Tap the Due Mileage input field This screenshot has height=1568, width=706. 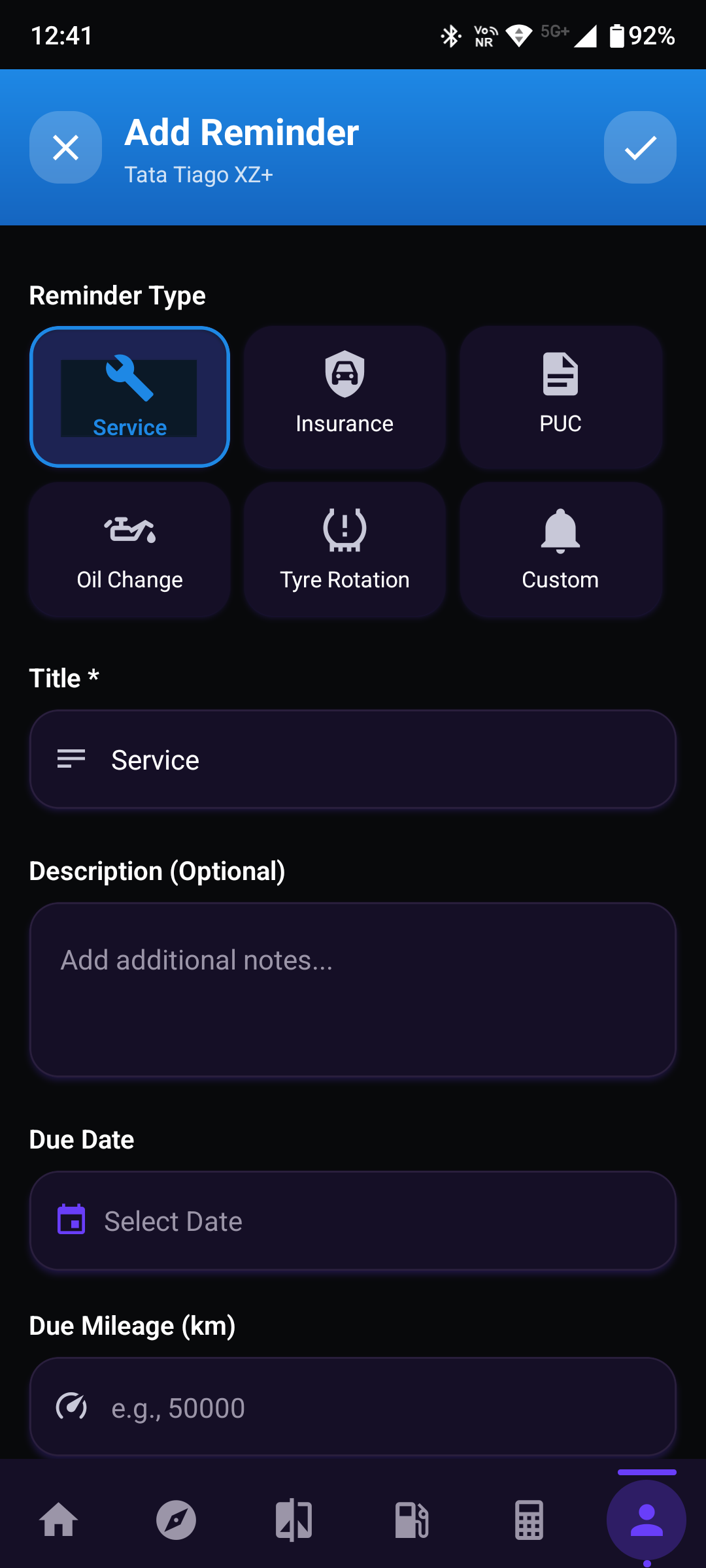353,1408
